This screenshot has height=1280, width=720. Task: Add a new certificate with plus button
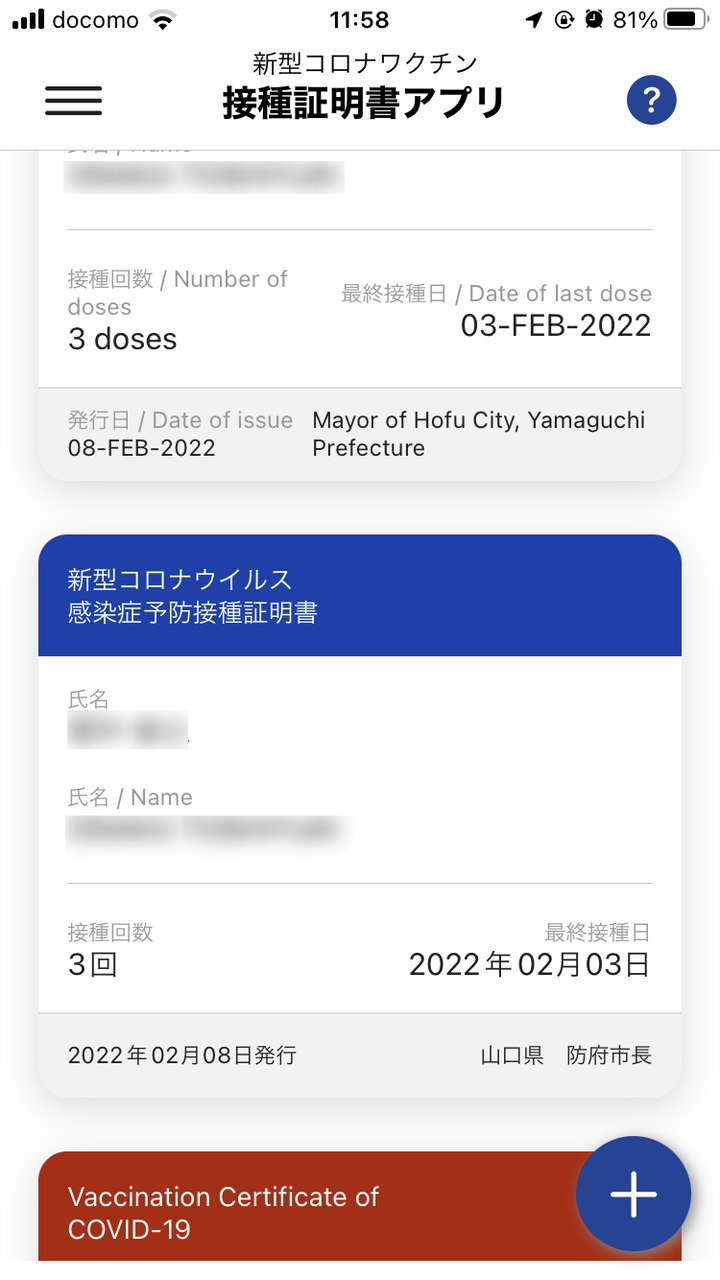click(x=633, y=1194)
